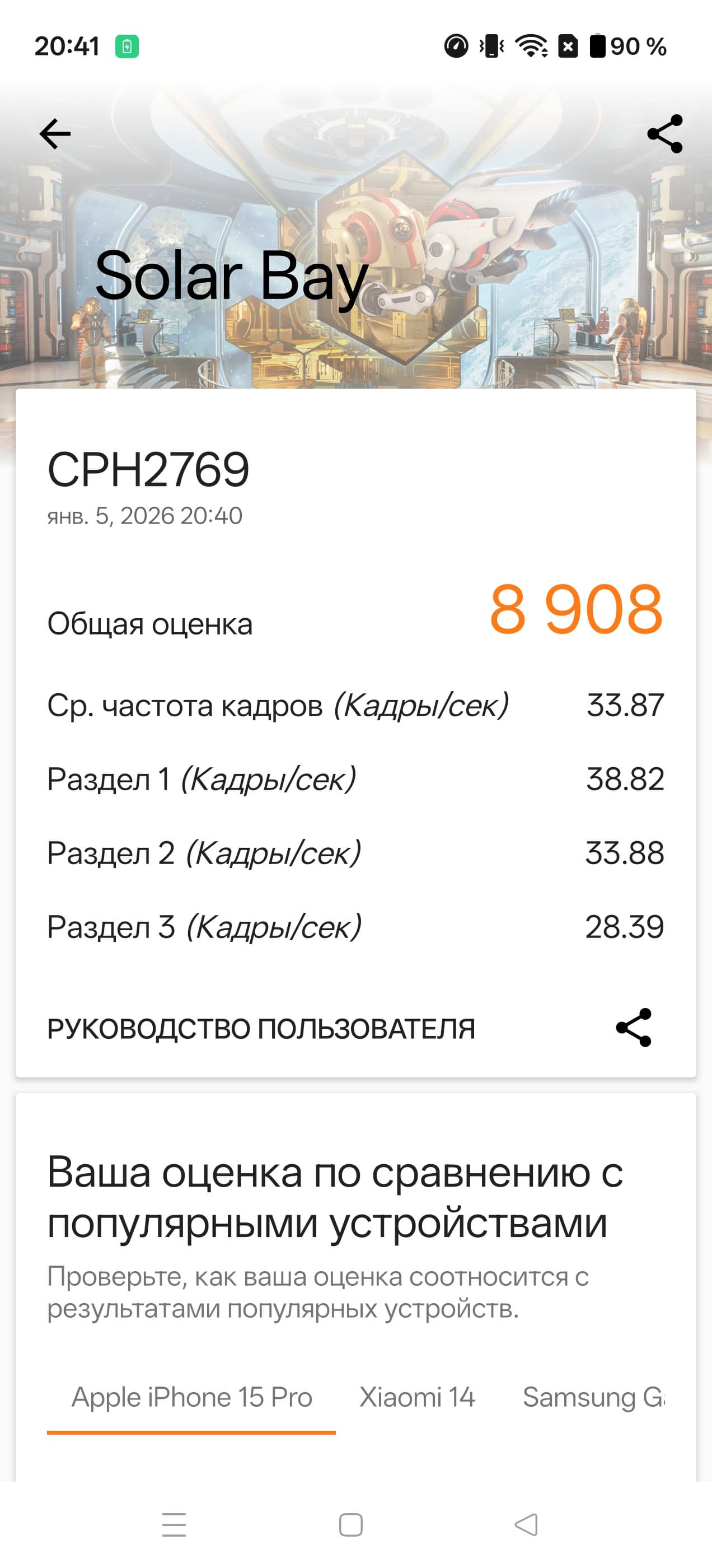Select the Apple iPhone 15 Pro tab

[191, 1398]
